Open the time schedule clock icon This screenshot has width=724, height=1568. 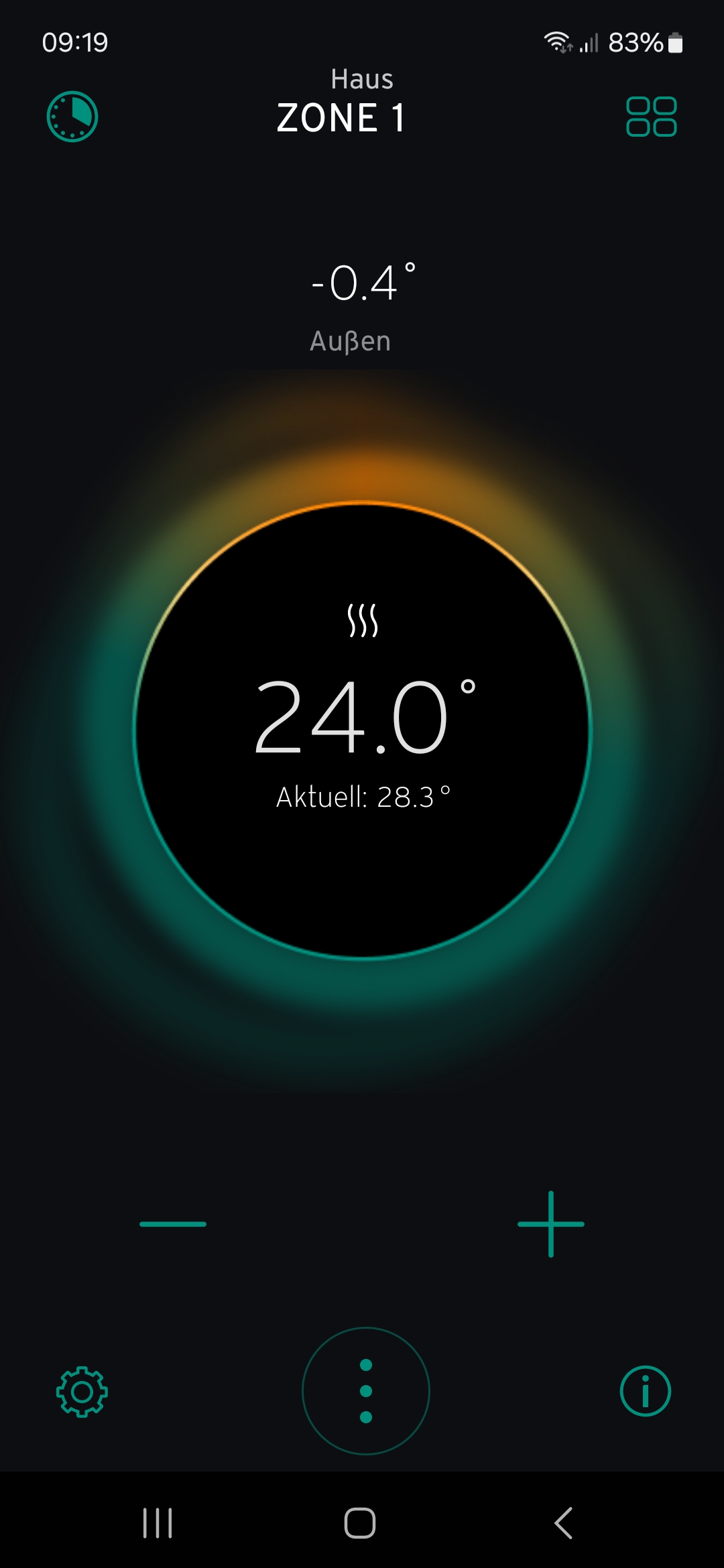[x=72, y=117]
